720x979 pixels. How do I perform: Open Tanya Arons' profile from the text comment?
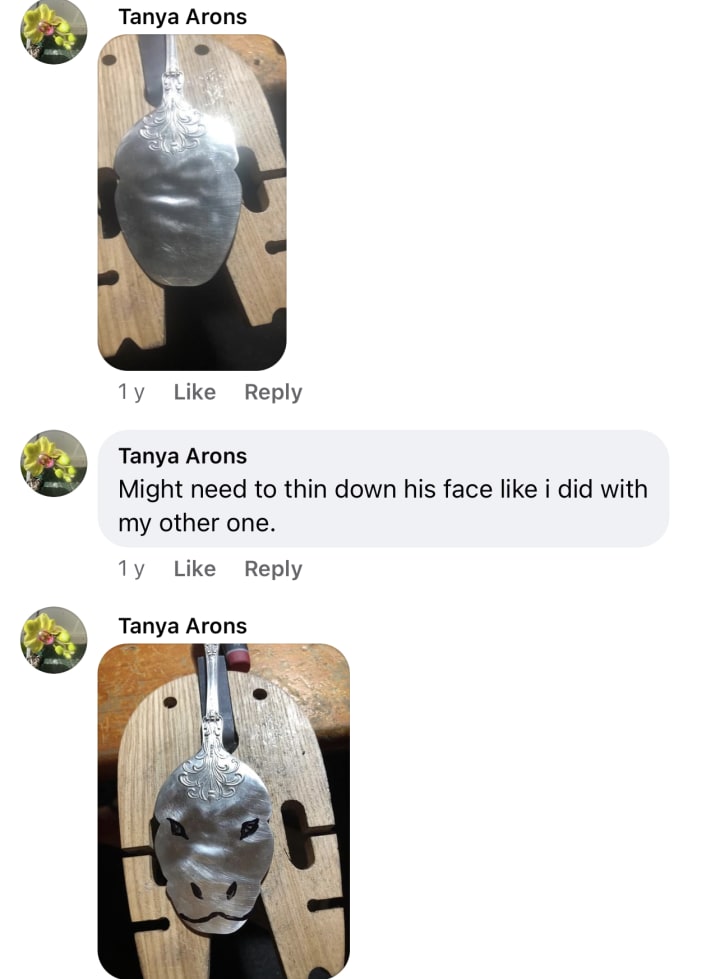coord(182,456)
